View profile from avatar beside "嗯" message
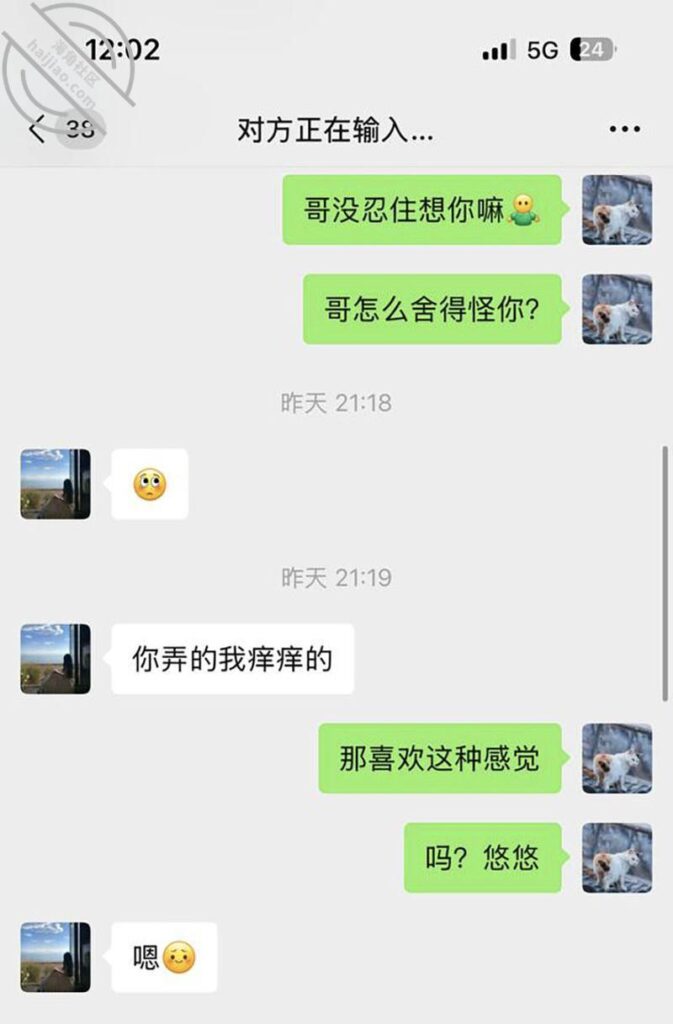The height and width of the screenshot is (1024, 673). click(x=56, y=957)
